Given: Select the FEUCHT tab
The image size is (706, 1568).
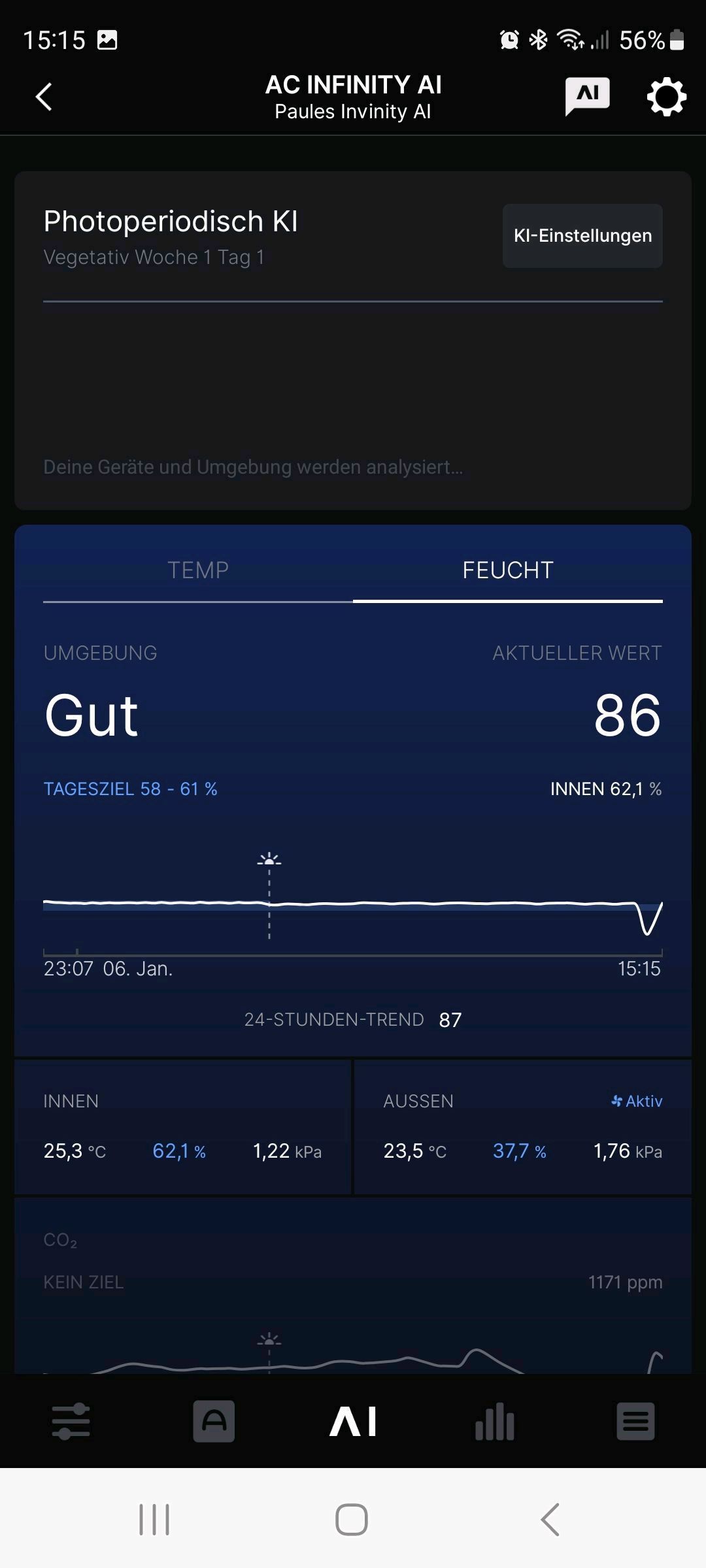Looking at the screenshot, I should [508, 570].
